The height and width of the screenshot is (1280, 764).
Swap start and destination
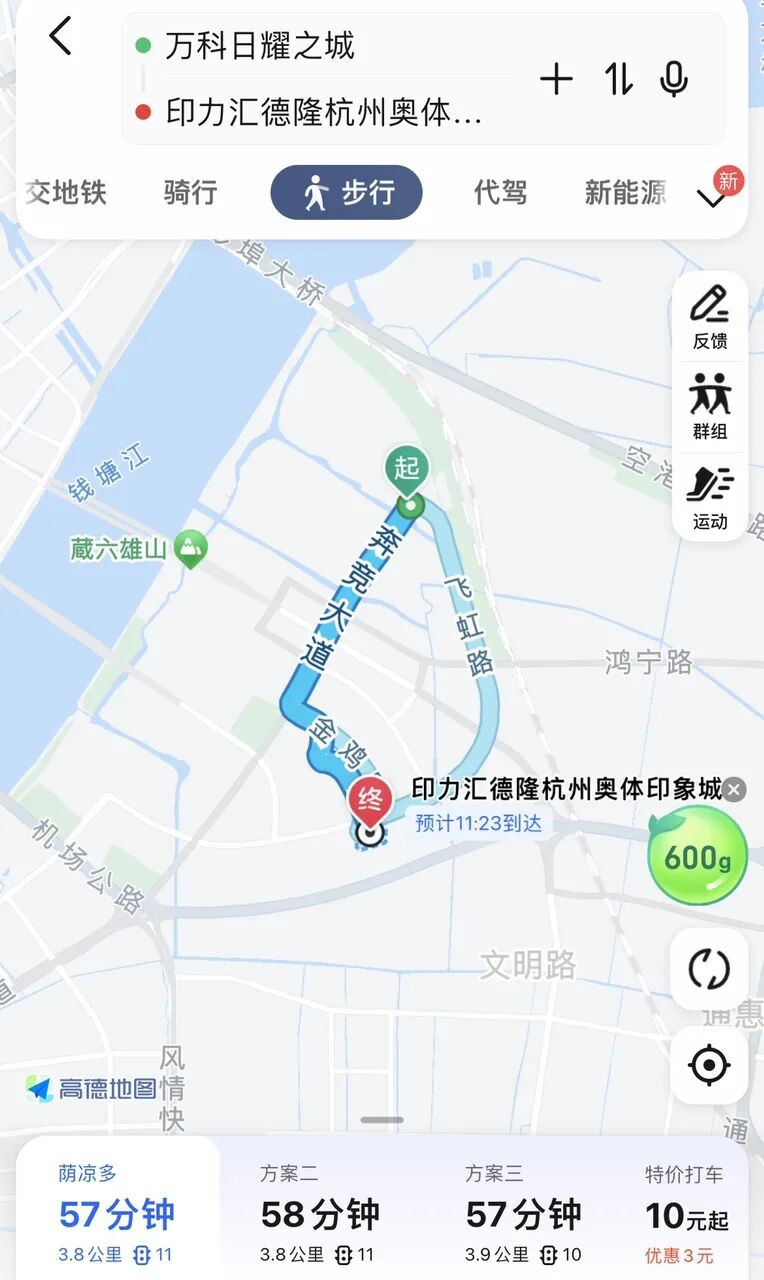[x=618, y=79]
